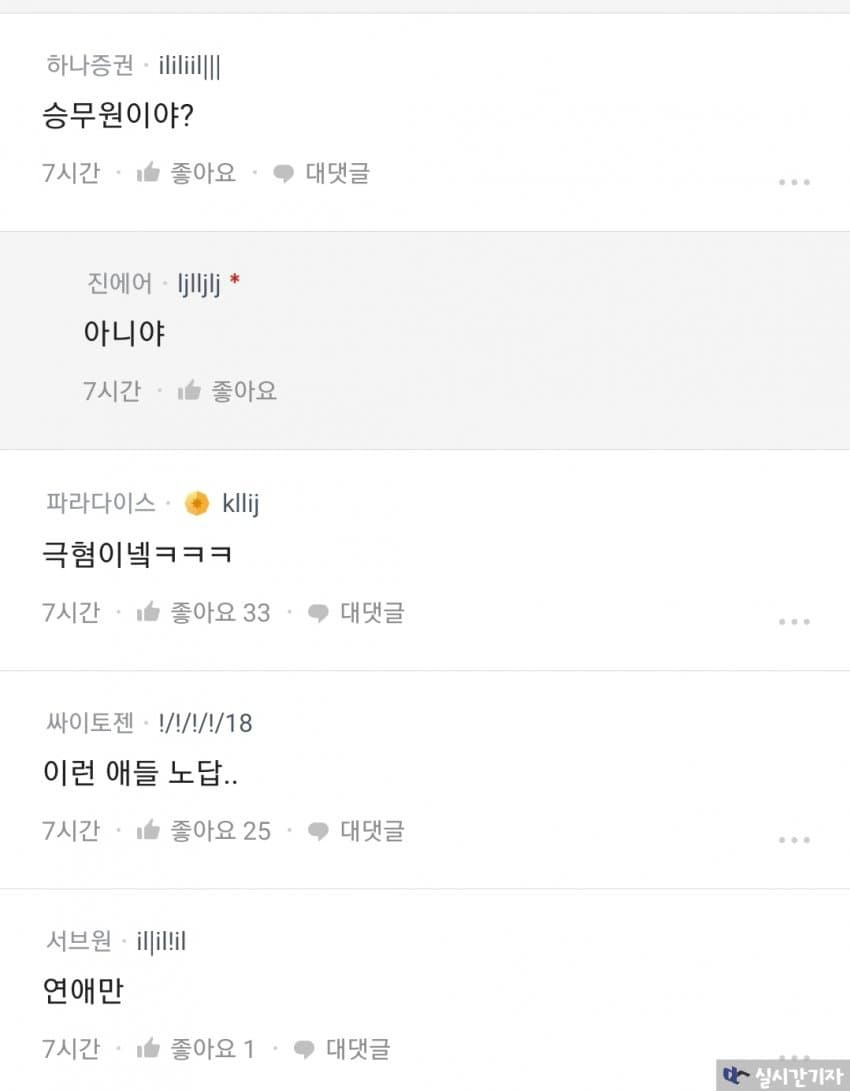
Task: Reply to the comment '연애만'
Action: point(342,1049)
